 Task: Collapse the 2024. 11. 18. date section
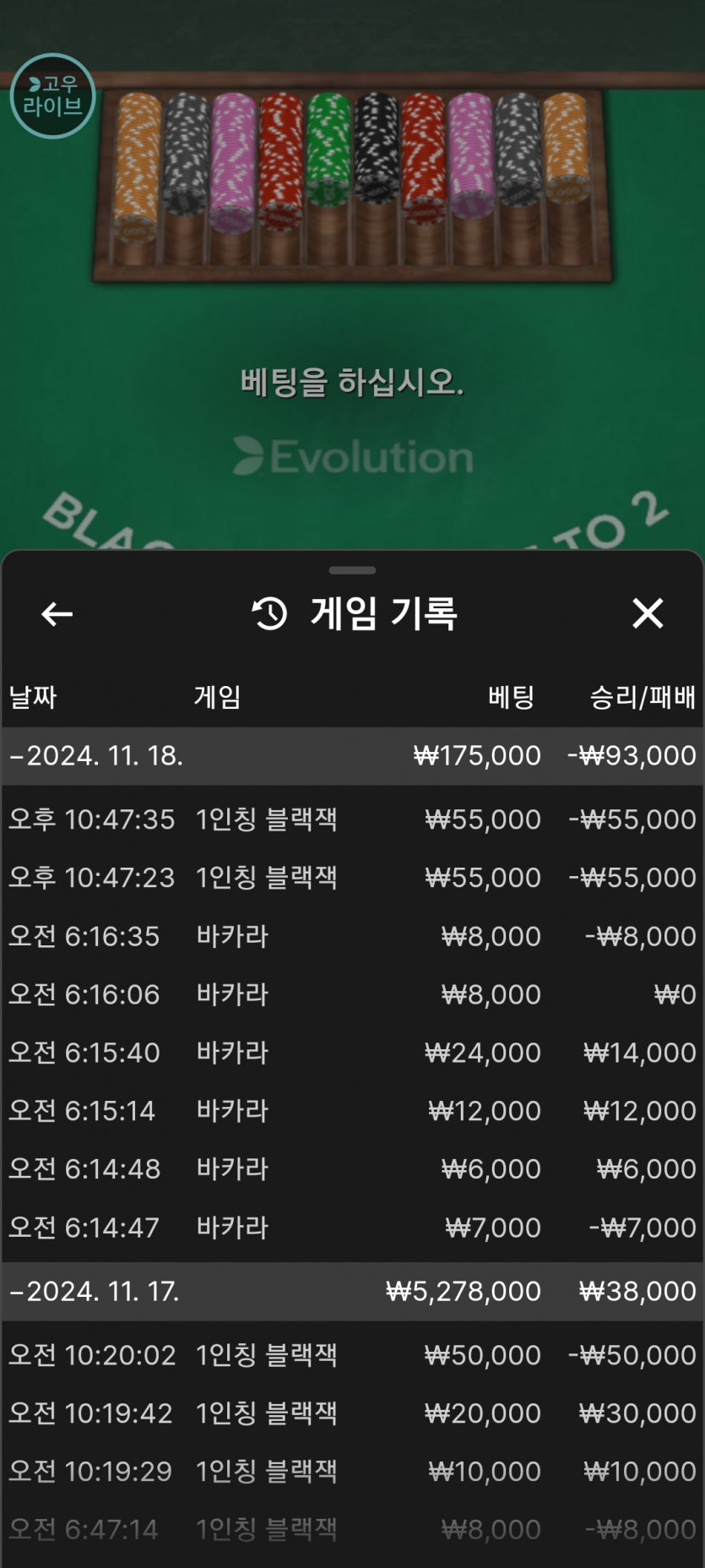pos(352,755)
